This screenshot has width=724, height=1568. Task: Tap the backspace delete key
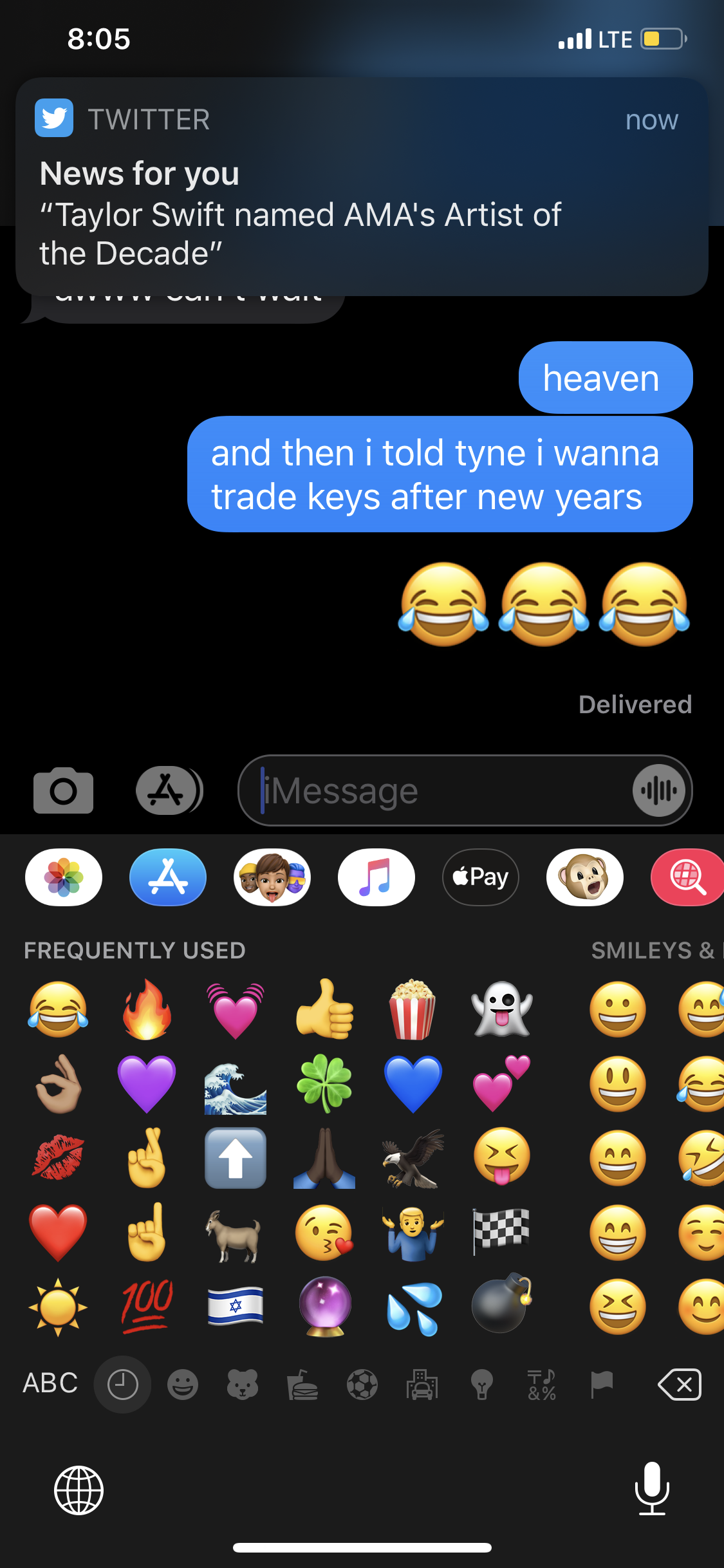click(x=680, y=1384)
